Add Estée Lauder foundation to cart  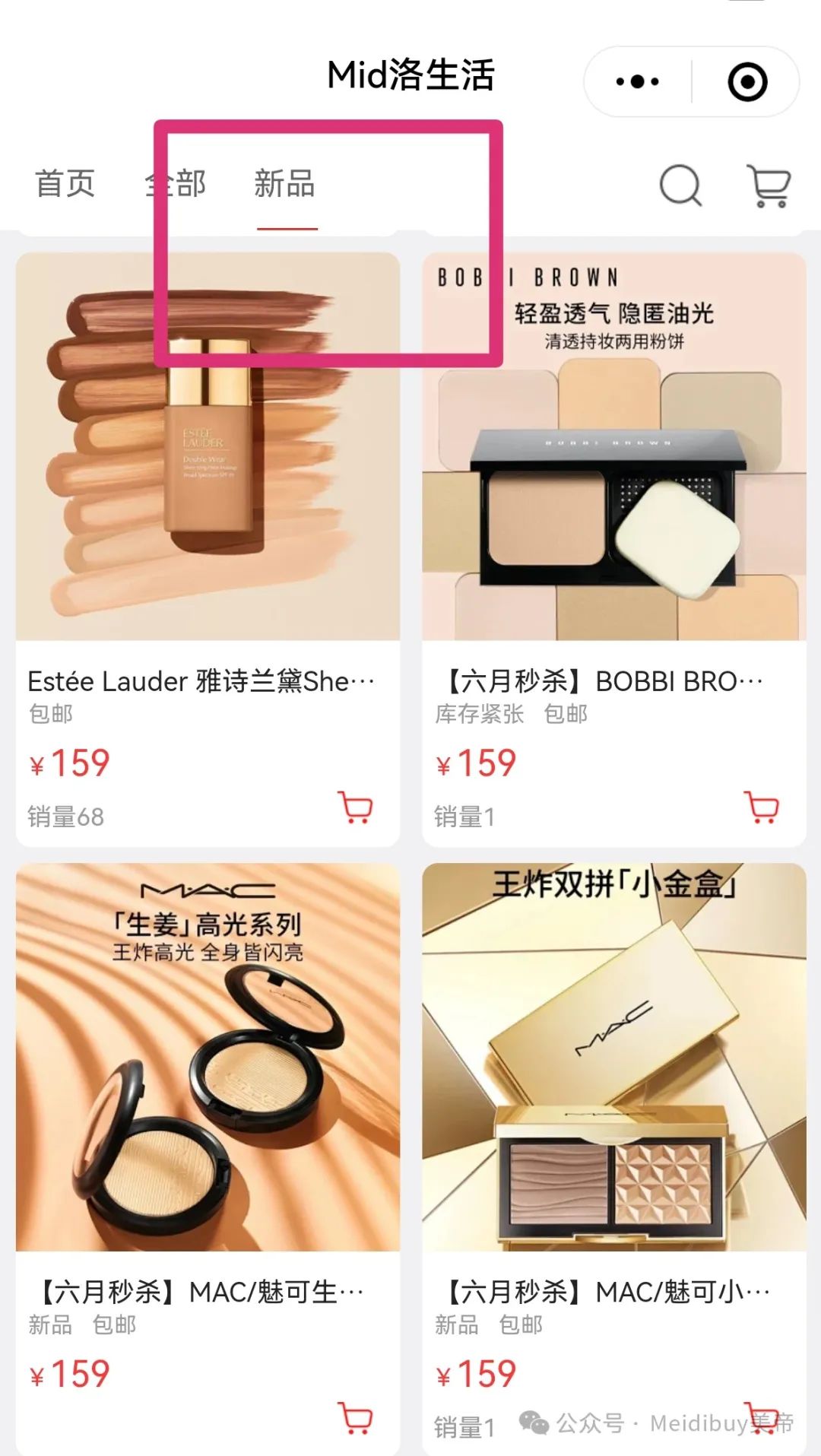click(356, 807)
